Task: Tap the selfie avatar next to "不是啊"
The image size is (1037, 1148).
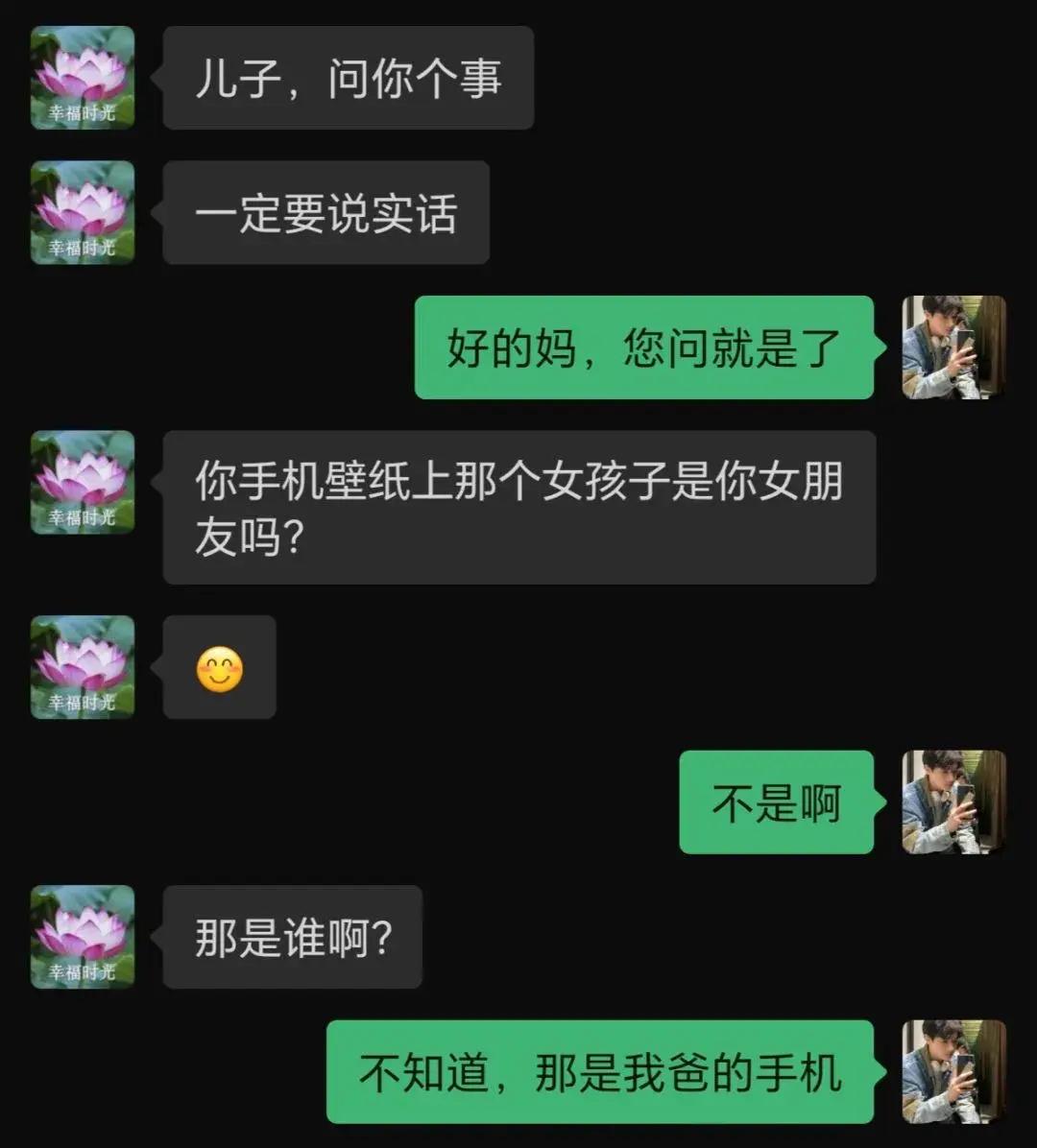Action: (x=953, y=802)
